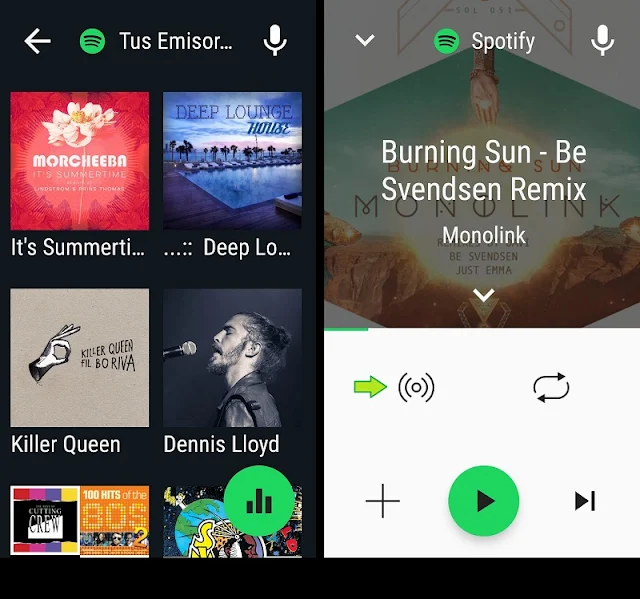Add the song with the plus icon

[382, 501]
